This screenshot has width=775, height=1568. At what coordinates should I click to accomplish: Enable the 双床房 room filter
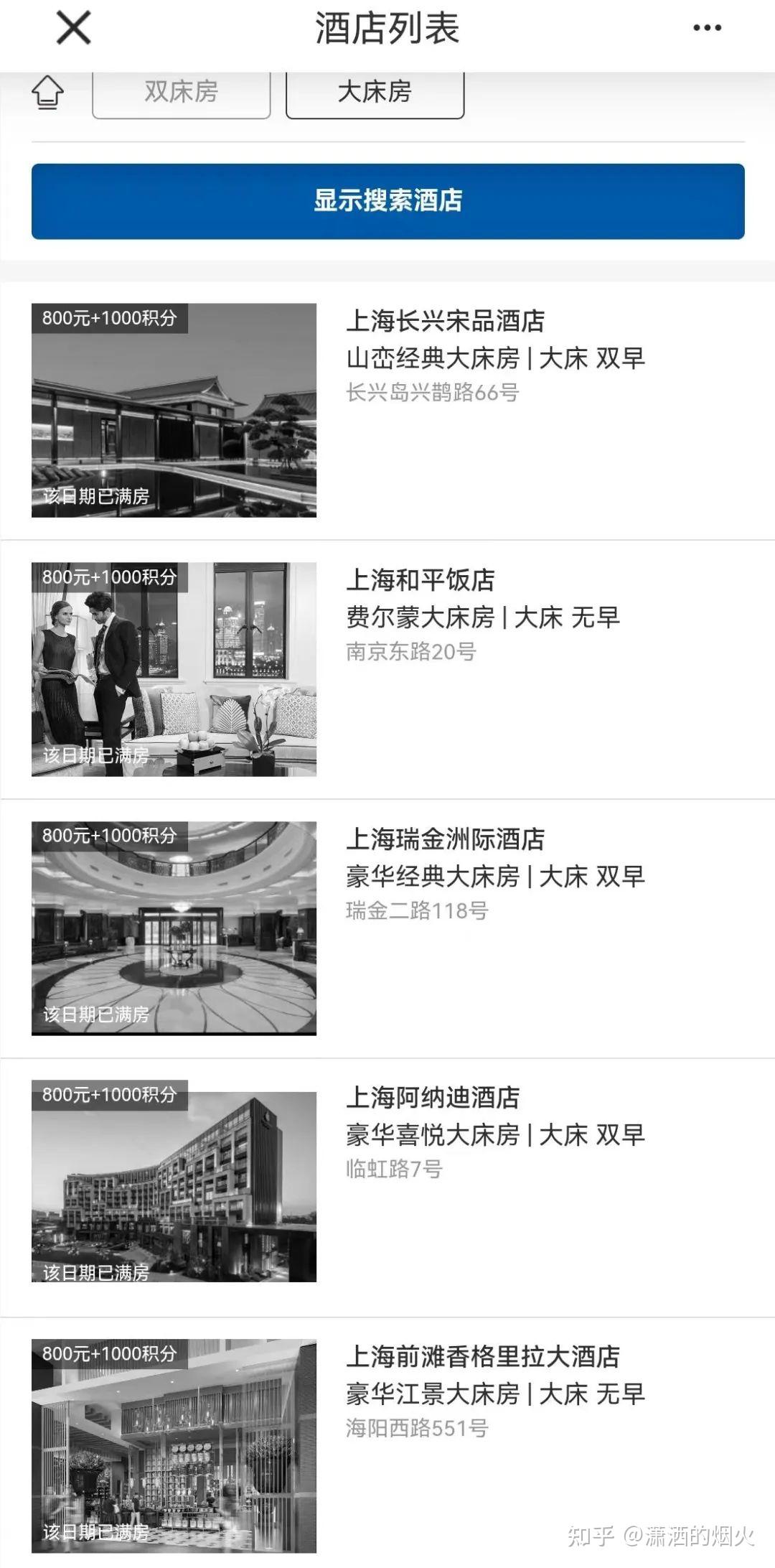[181, 94]
